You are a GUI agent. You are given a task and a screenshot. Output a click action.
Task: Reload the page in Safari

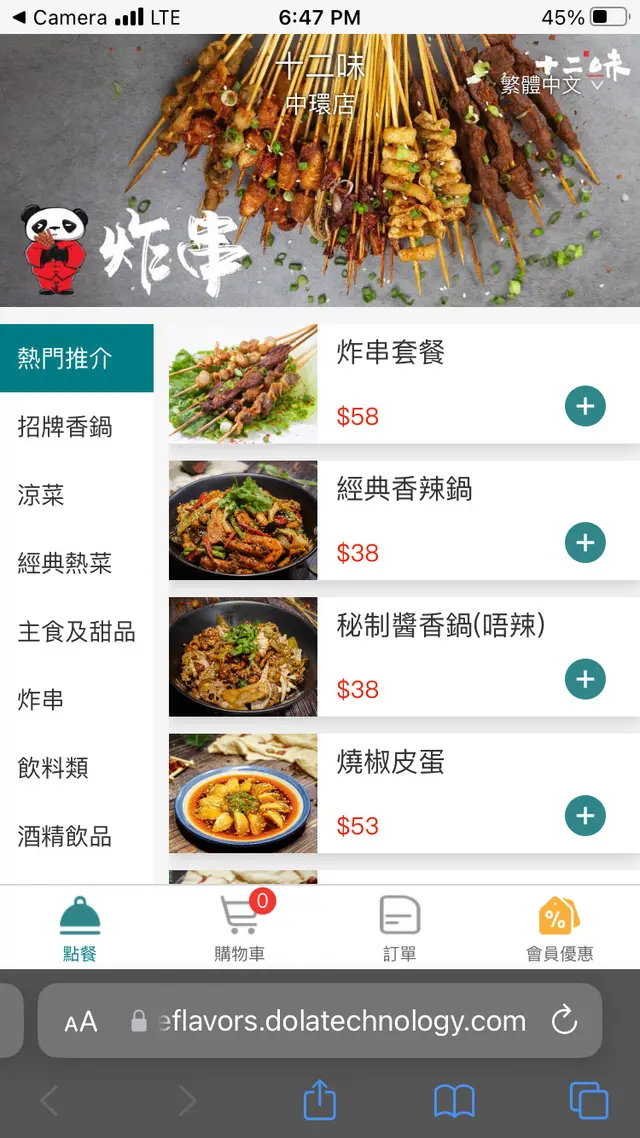coord(565,1021)
